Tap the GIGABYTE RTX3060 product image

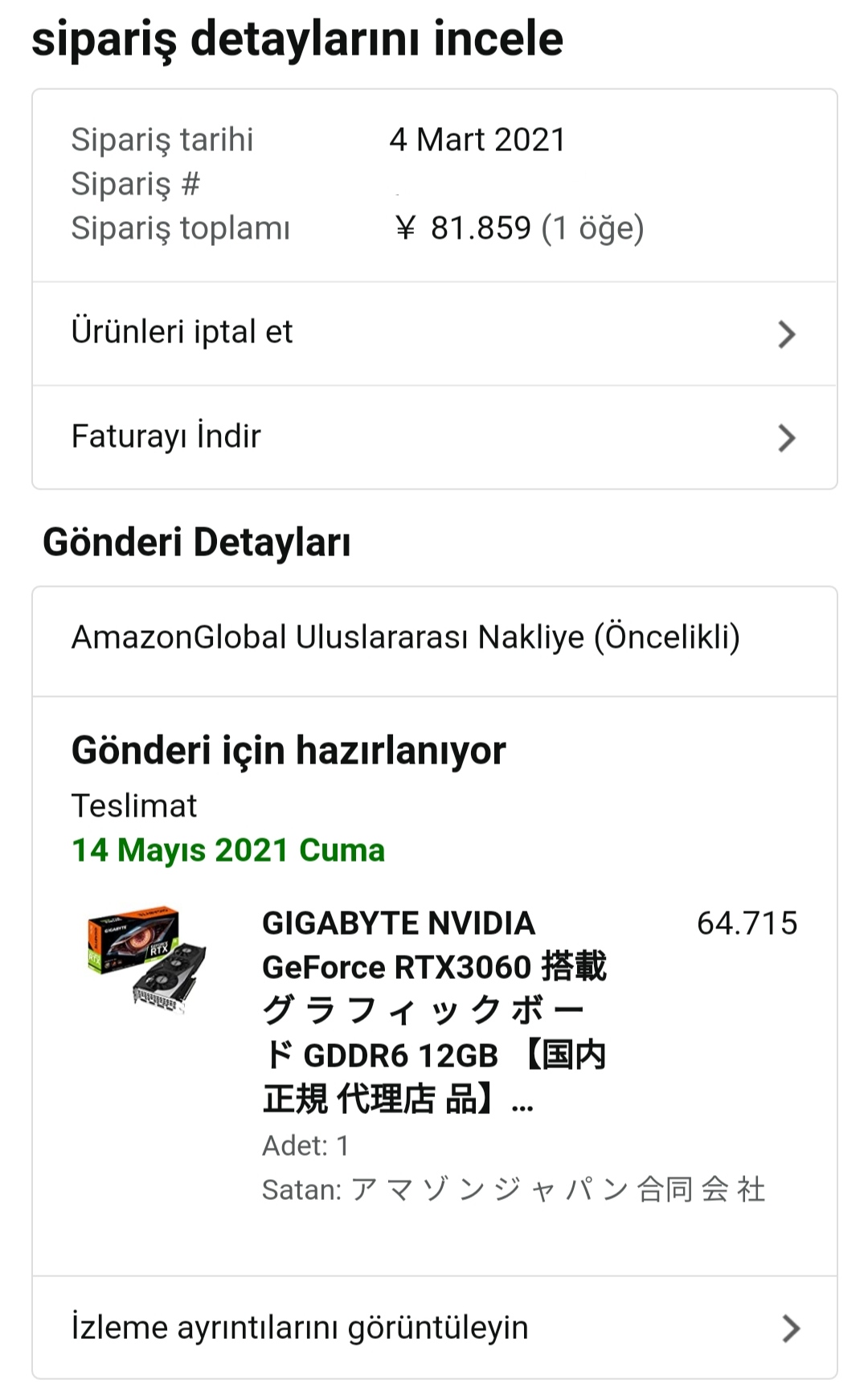click(147, 960)
